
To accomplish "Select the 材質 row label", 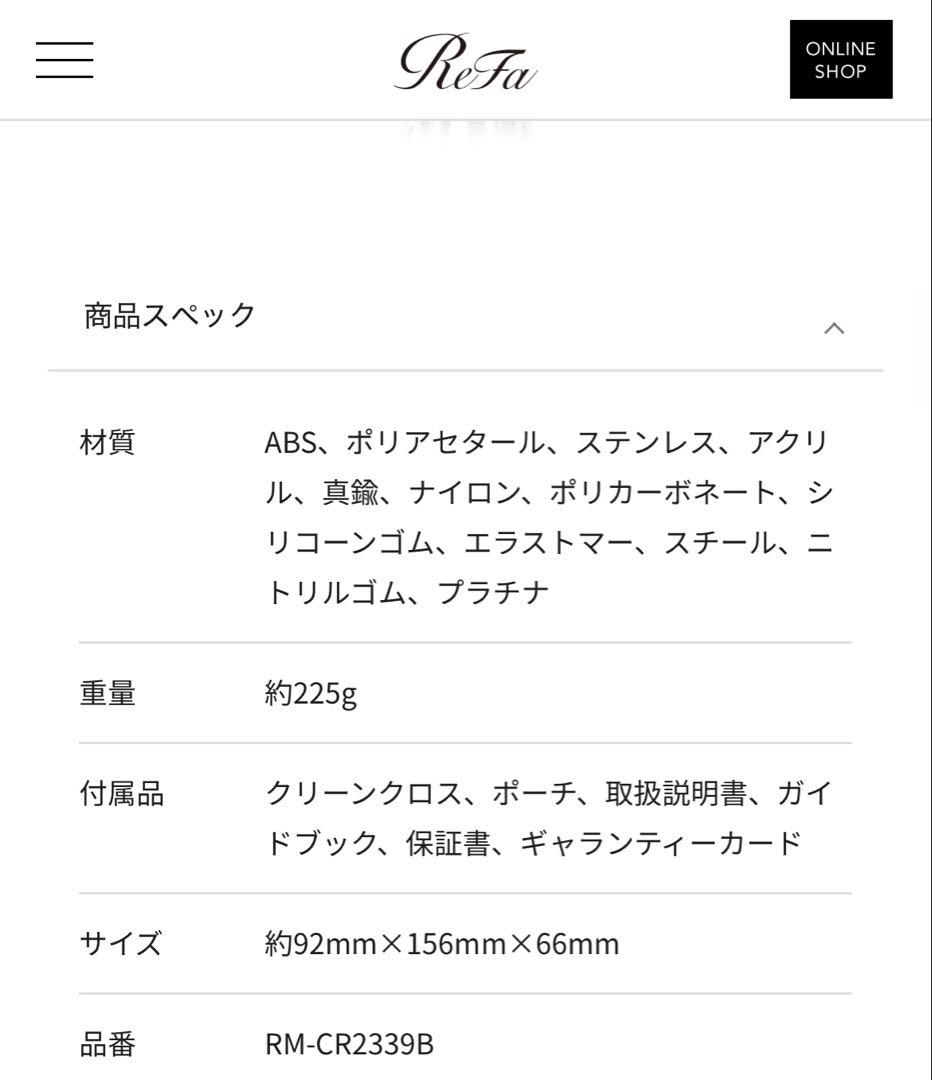I will tap(106, 442).
